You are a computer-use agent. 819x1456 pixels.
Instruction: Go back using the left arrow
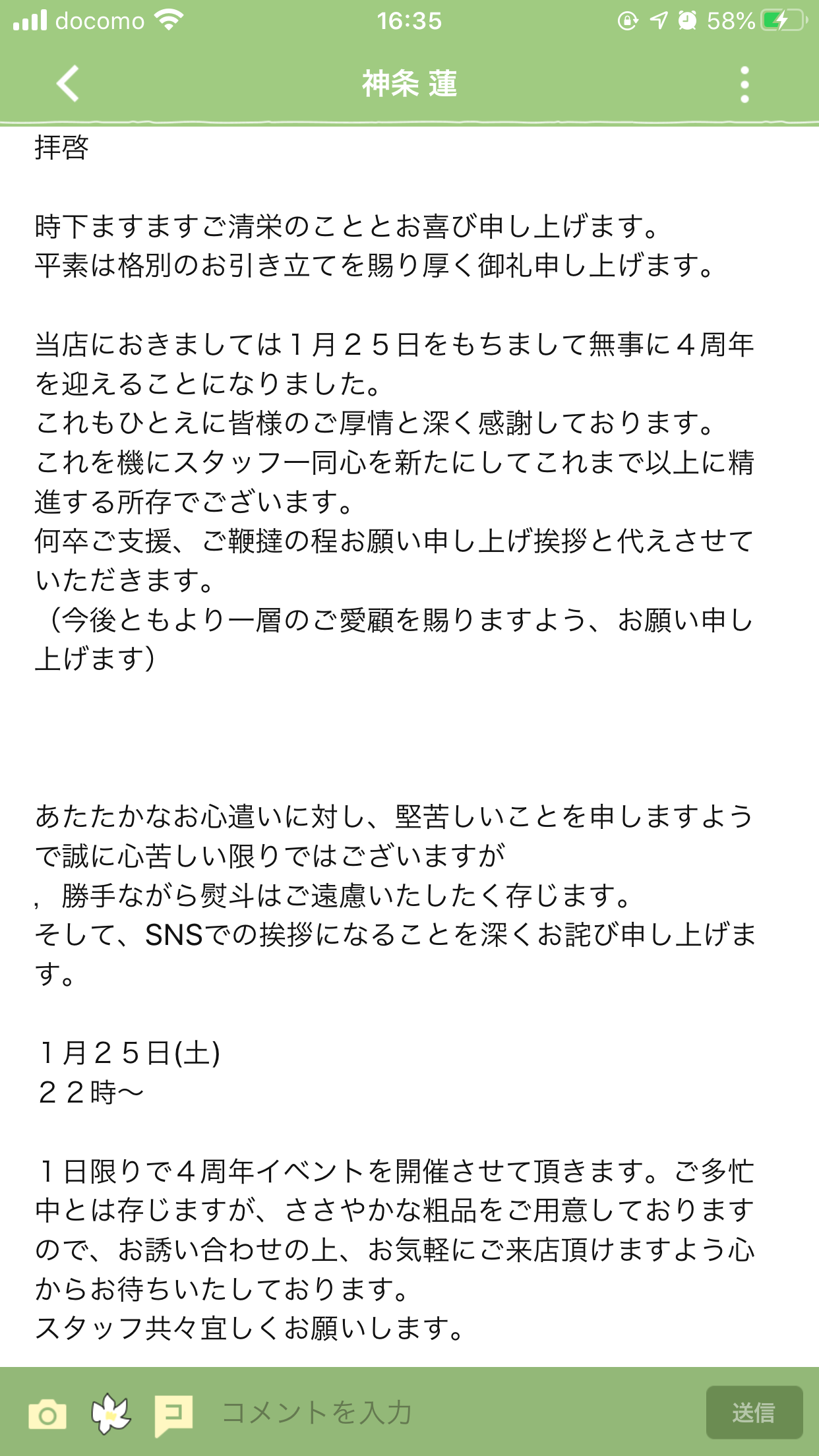[68, 84]
